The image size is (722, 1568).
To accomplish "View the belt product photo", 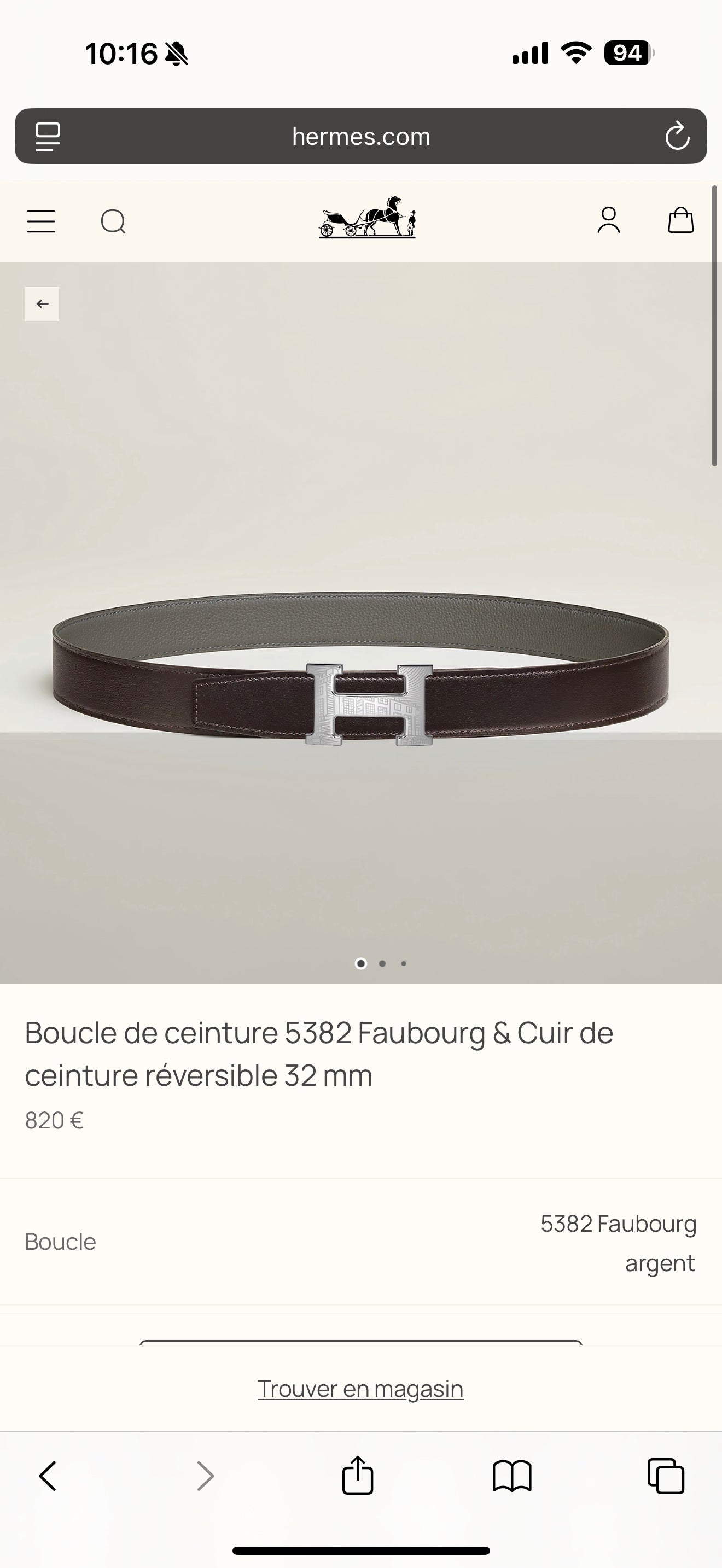I will [360, 670].
